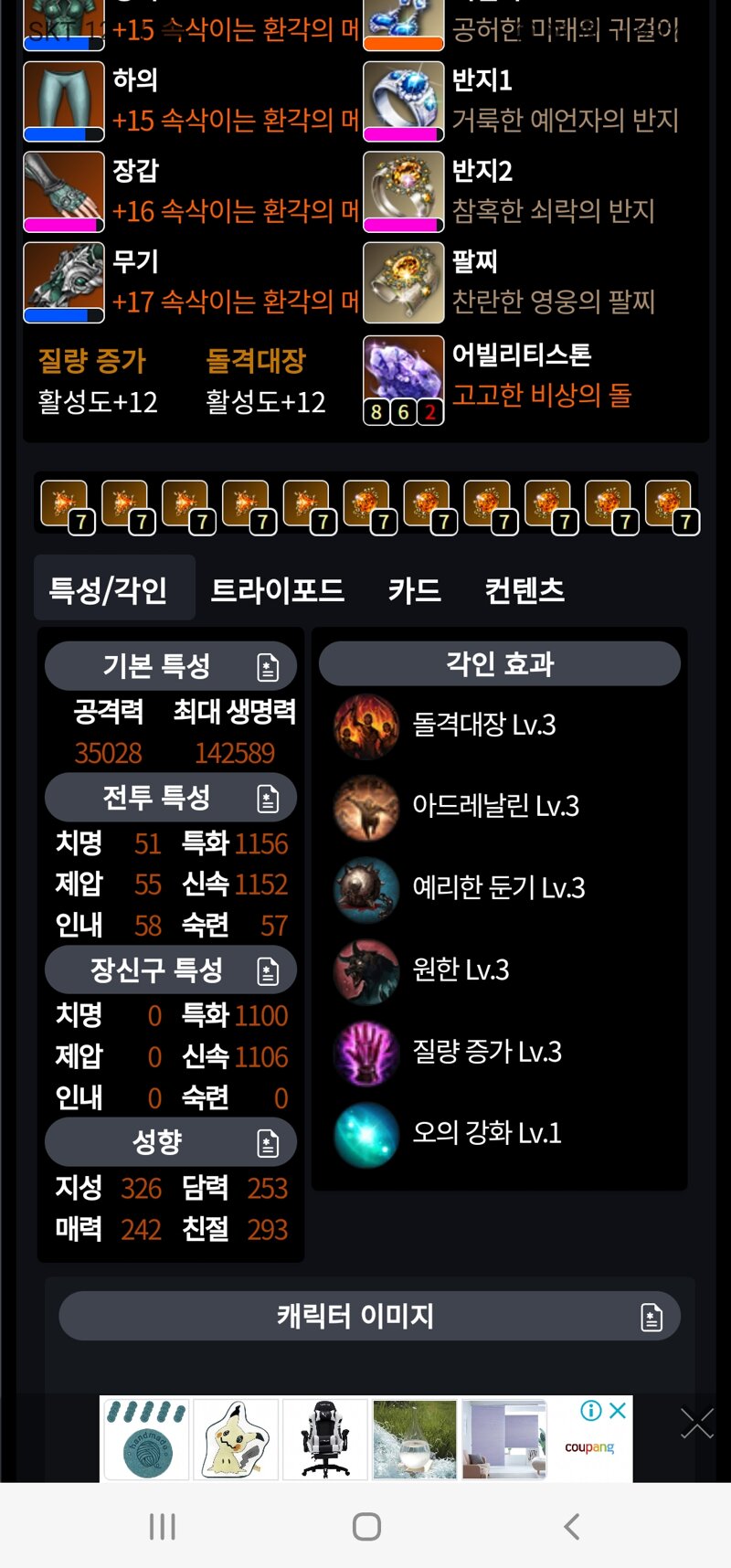This screenshot has height=1568, width=731.
Task: Go back with the system back button
Action: click(x=572, y=1526)
